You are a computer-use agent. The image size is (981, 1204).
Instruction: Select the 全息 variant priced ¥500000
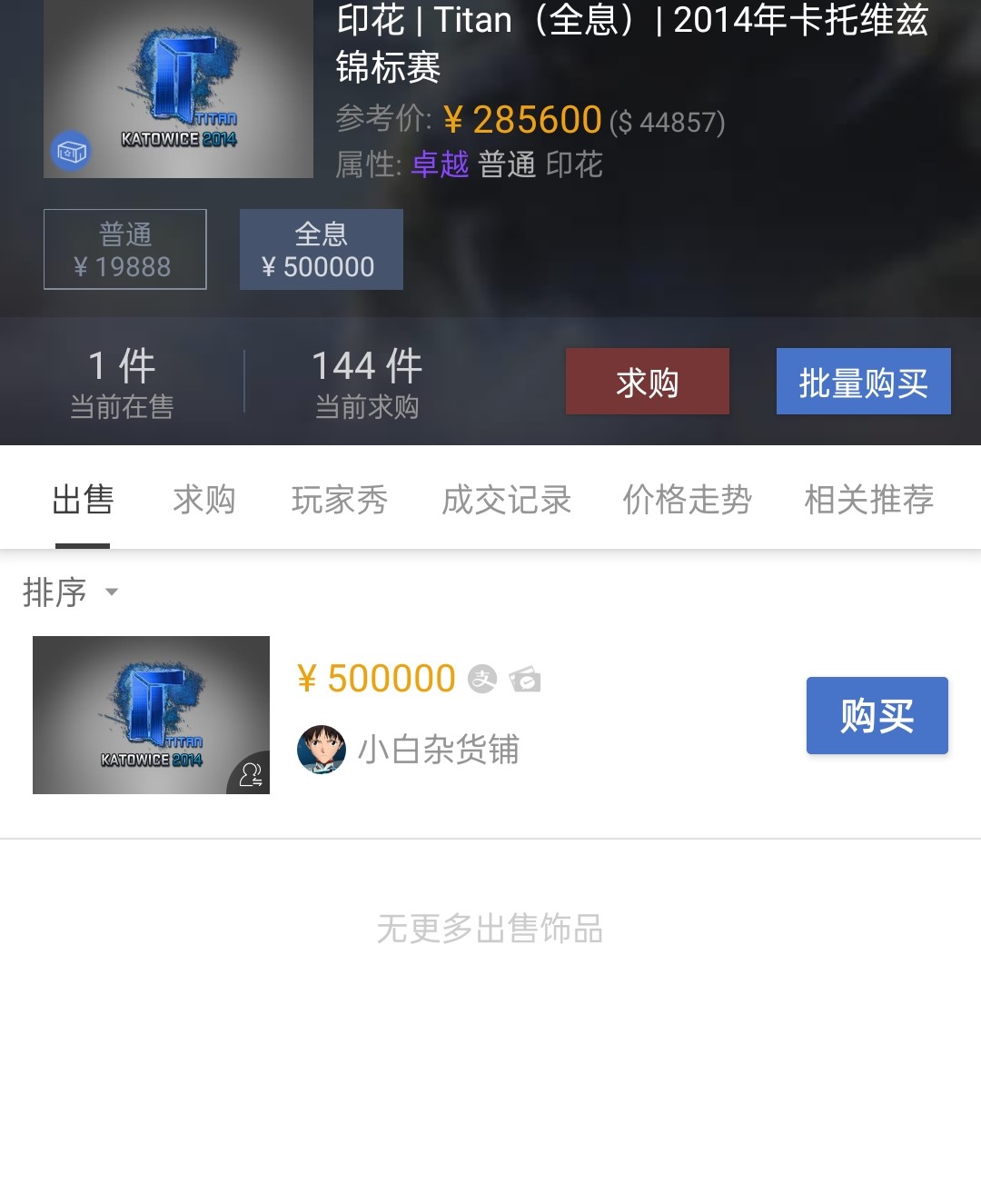[321, 250]
